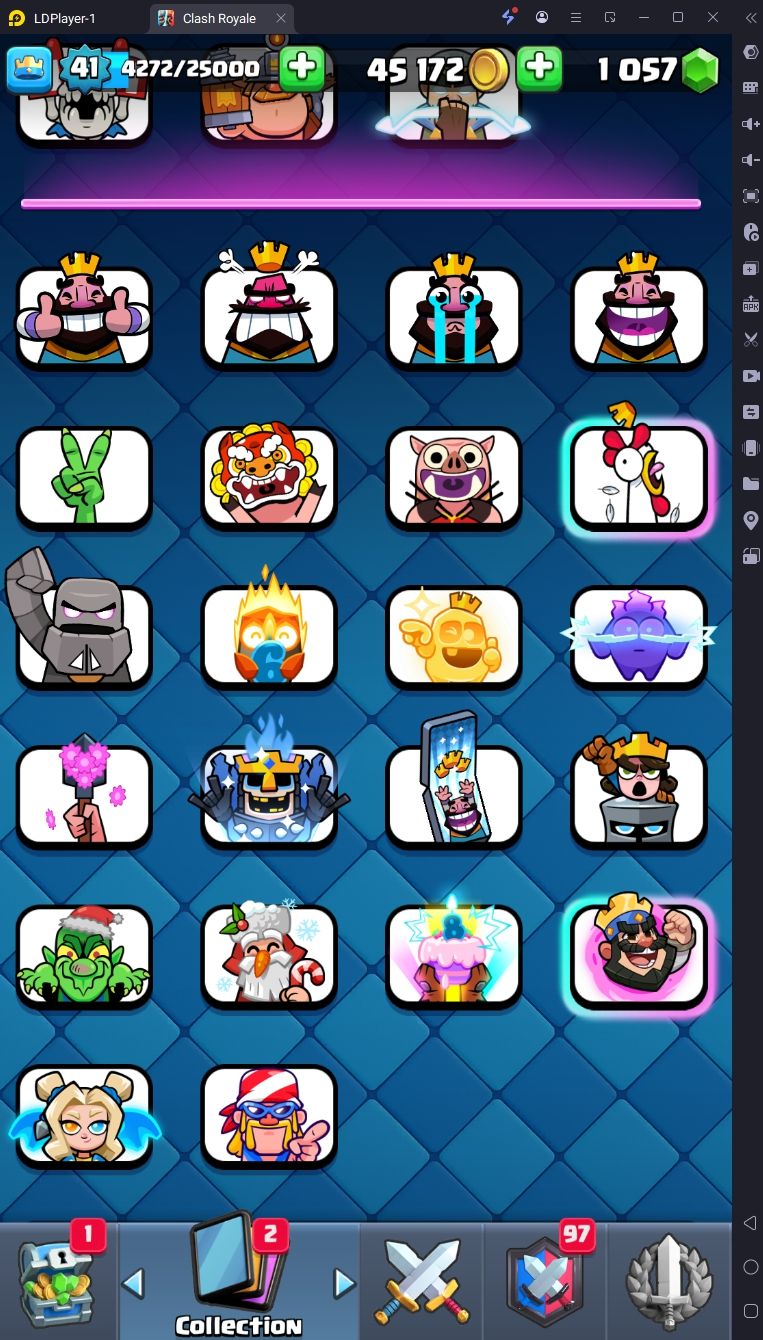The image size is (763, 1340).
Task: Tap the right arrow next to Collection
Action: pos(344,1283)
